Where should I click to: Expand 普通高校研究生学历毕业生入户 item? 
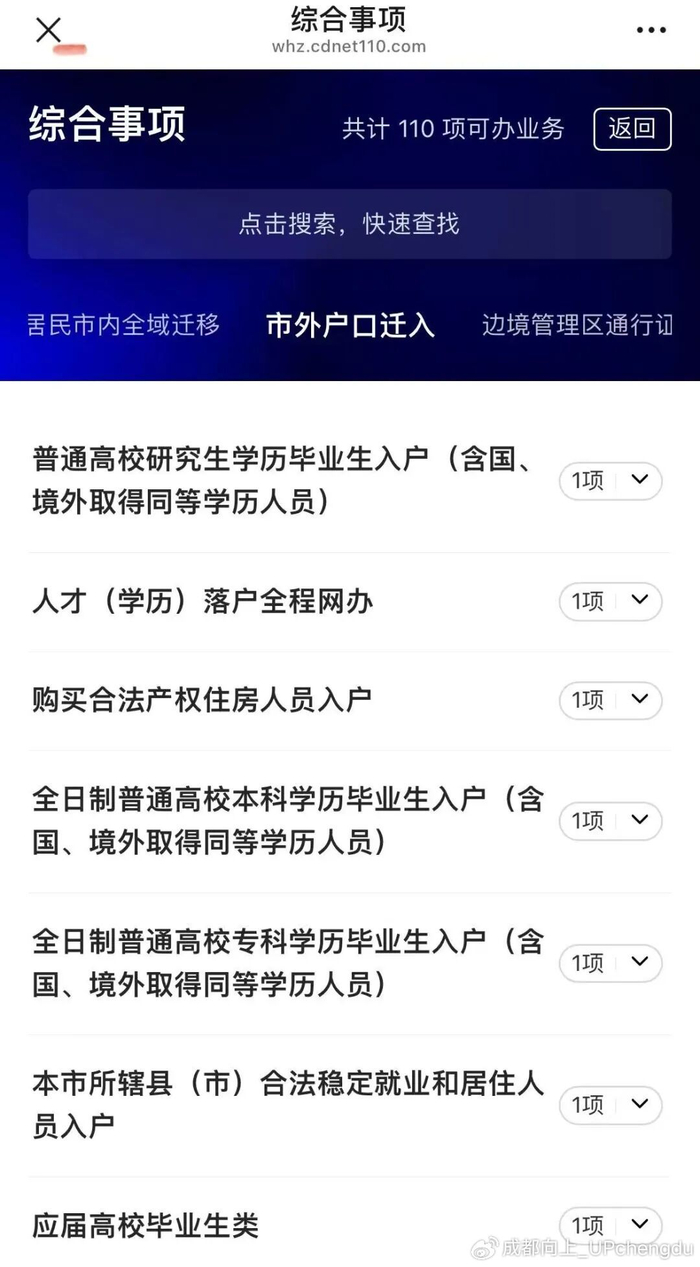tap(610, 481)
